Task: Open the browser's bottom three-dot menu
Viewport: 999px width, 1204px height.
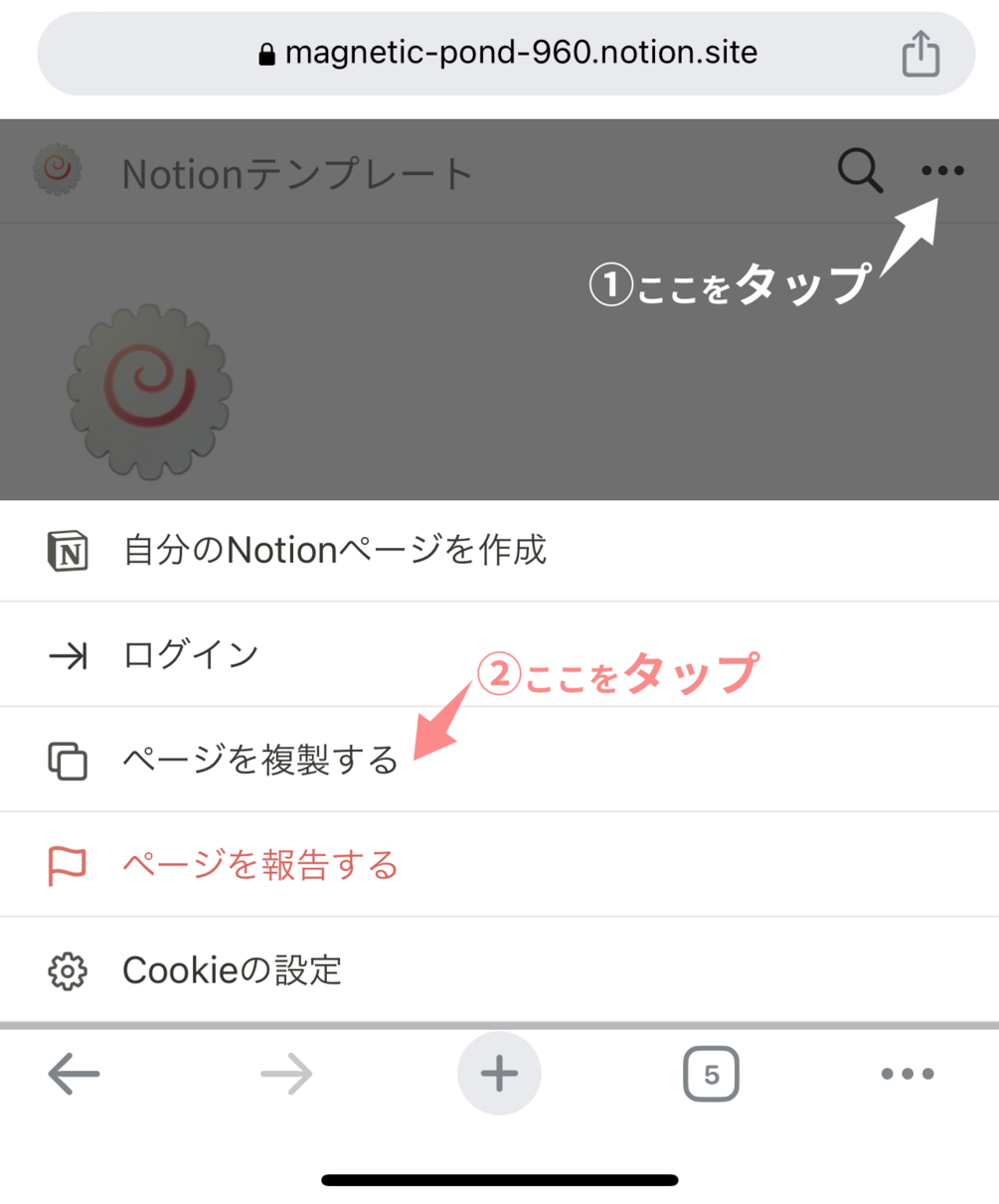Action: tap(908, 1074)
